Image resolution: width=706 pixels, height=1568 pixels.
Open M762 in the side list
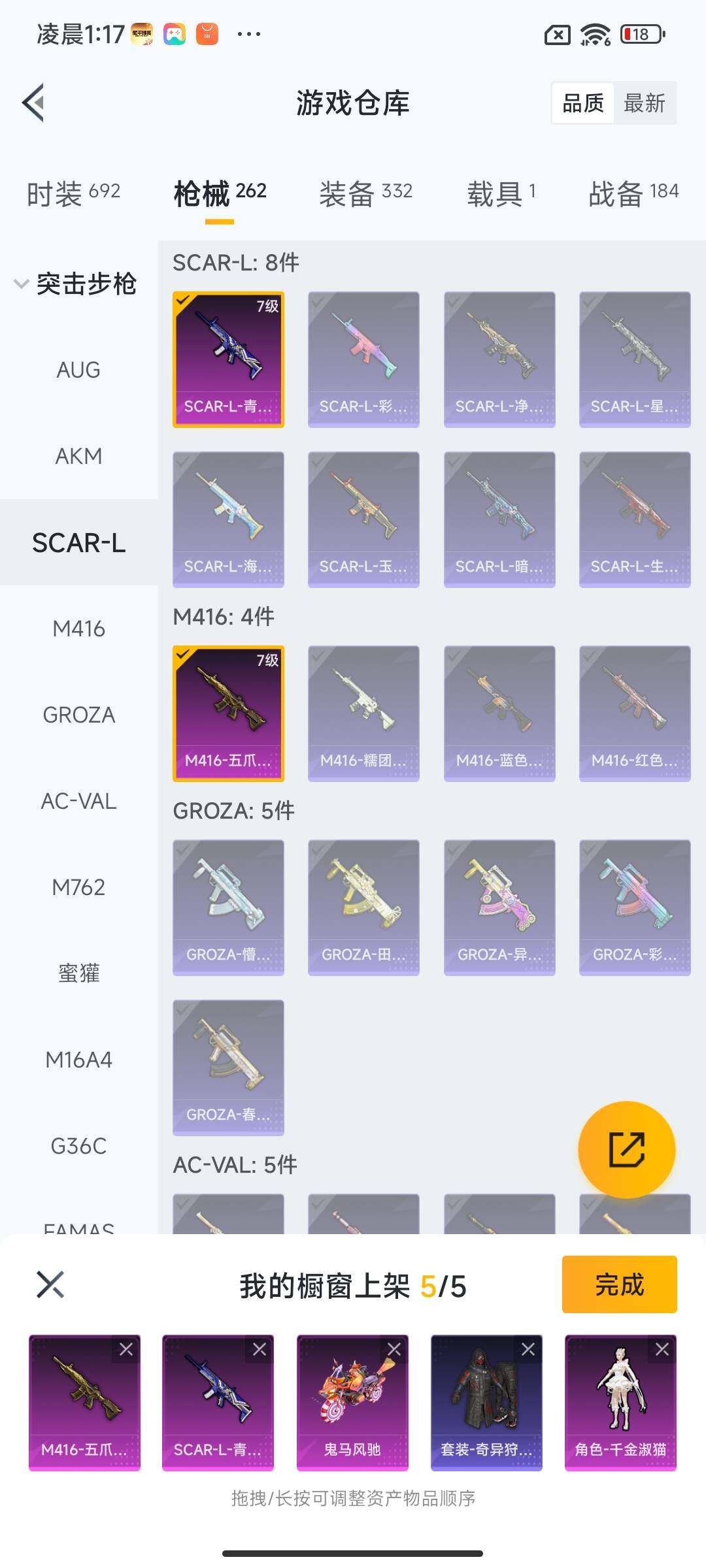(78, 887)
